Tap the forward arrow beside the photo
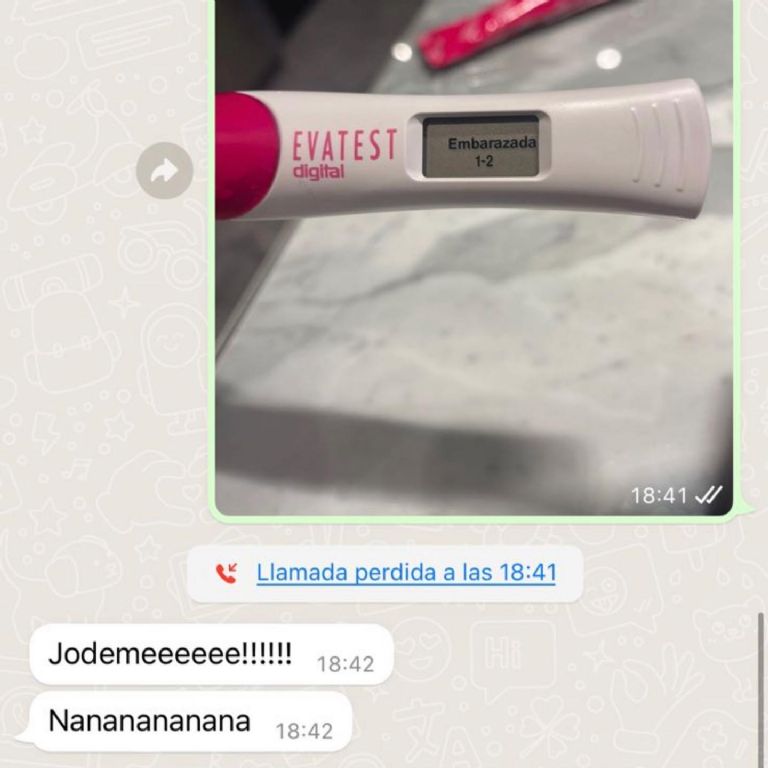 pyautogui.click(x=164, y=171)
